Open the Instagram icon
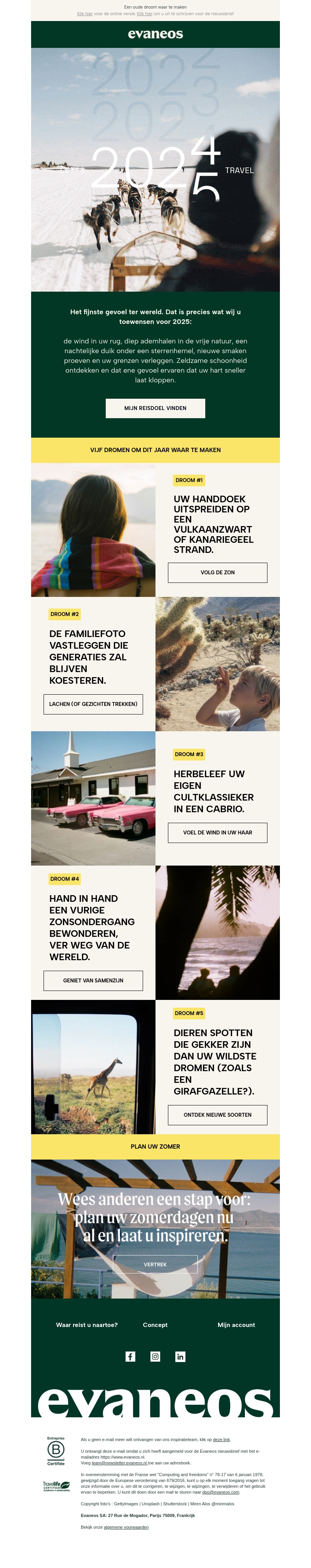The width and height of the screenshot is (311, 1568). click(155, 1356)
